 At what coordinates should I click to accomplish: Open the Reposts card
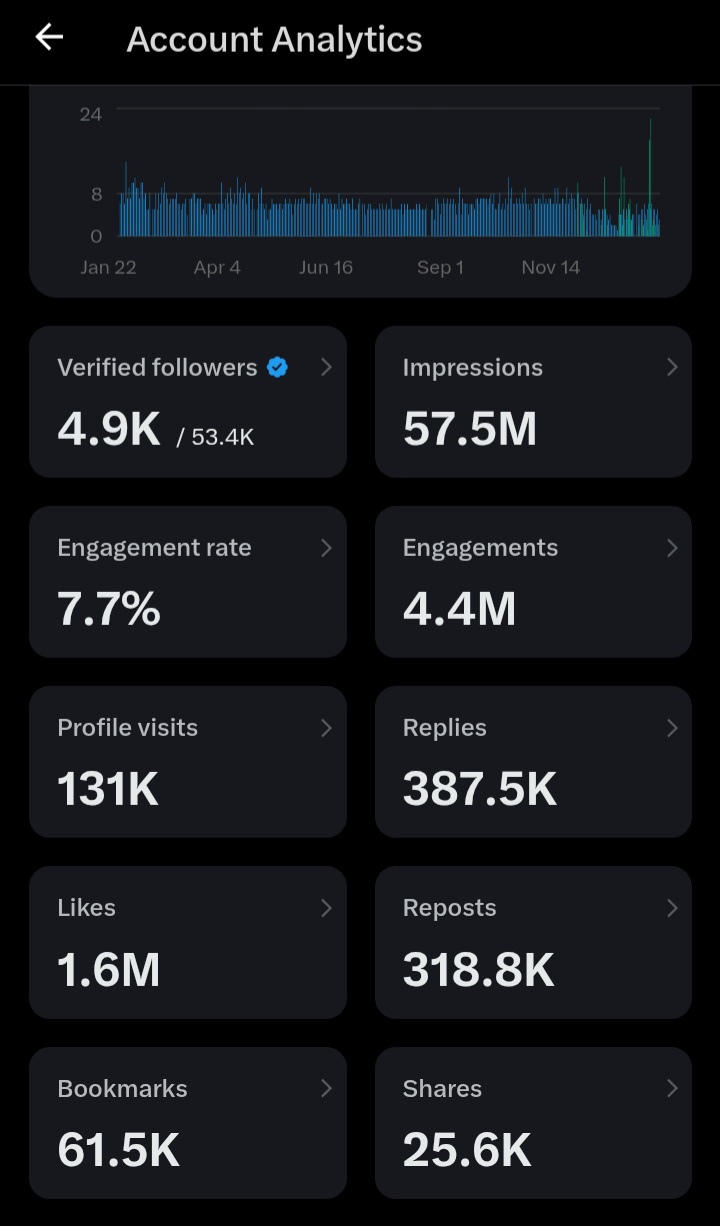pos(533,942)
